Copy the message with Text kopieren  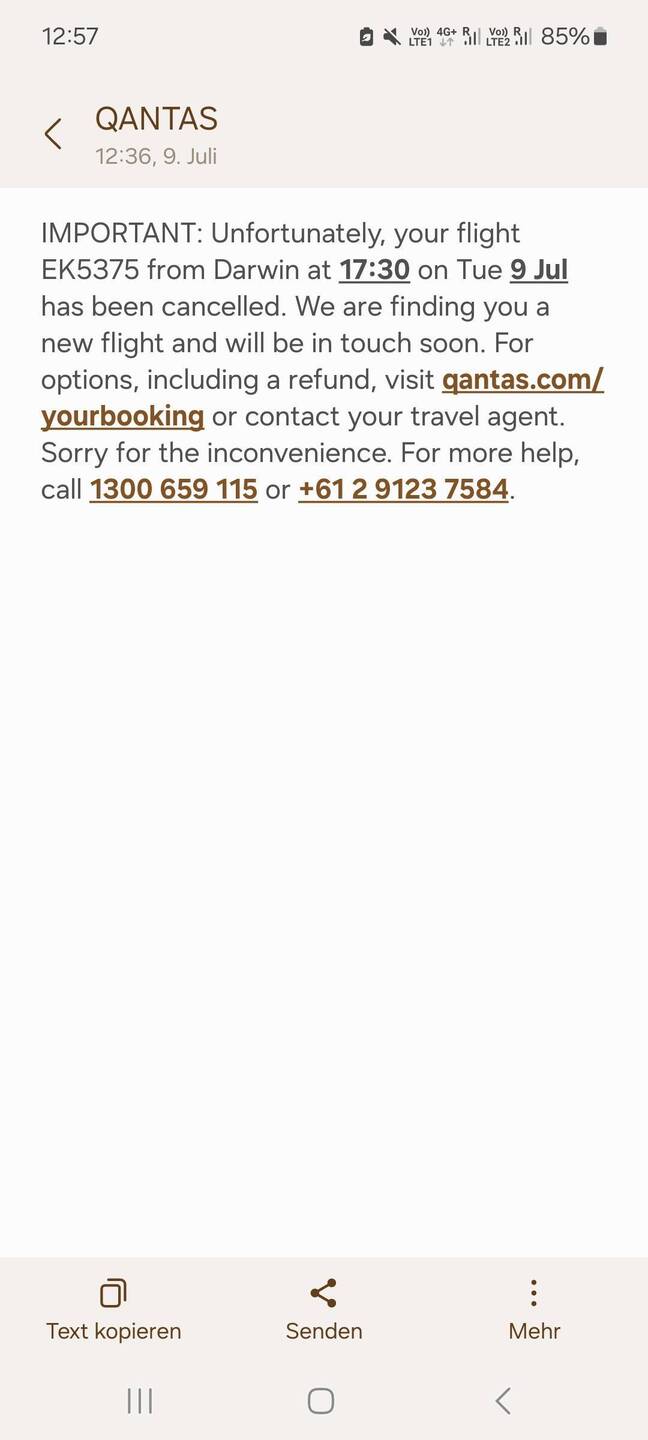(114, 1308)
